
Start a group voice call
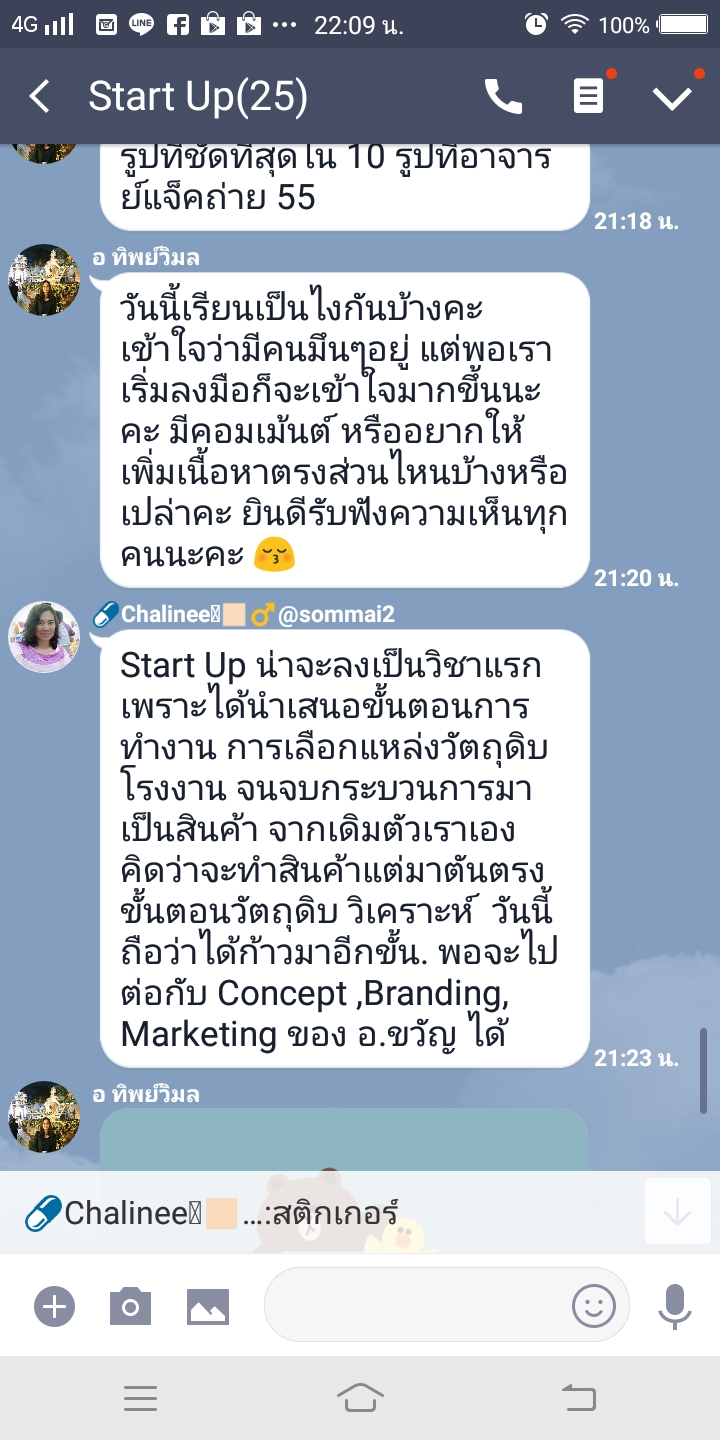coord(503,97)
